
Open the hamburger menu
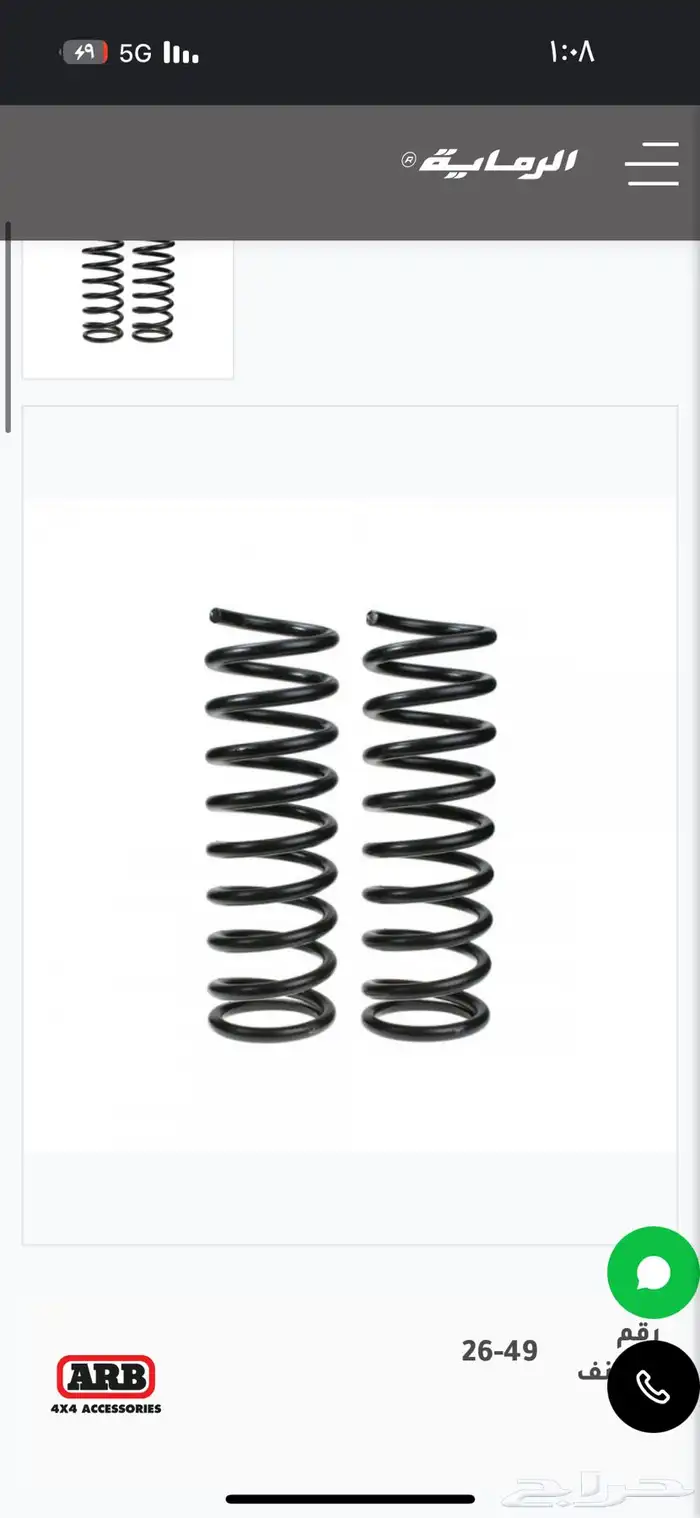click(x=652, y=163)
